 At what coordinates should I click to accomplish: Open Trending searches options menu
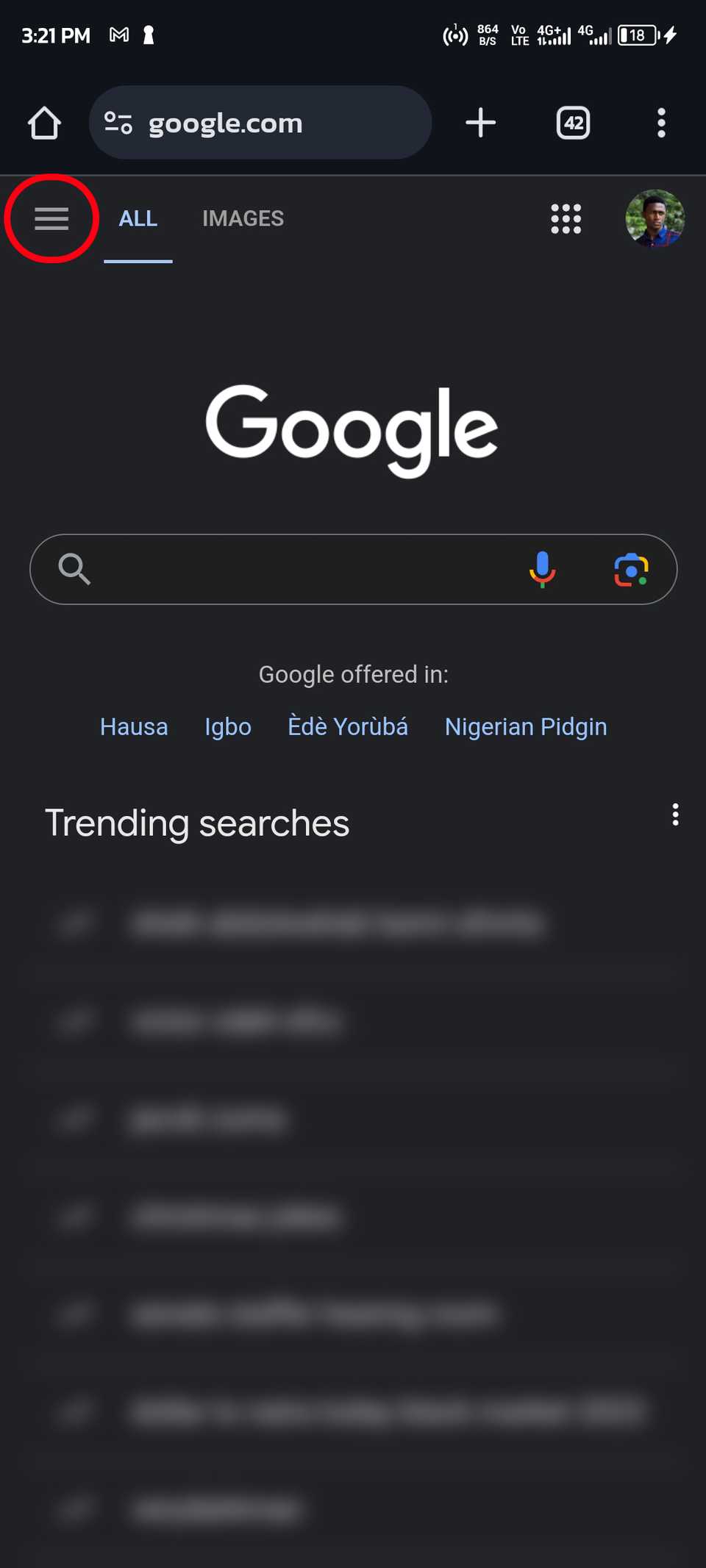(675, 815)
